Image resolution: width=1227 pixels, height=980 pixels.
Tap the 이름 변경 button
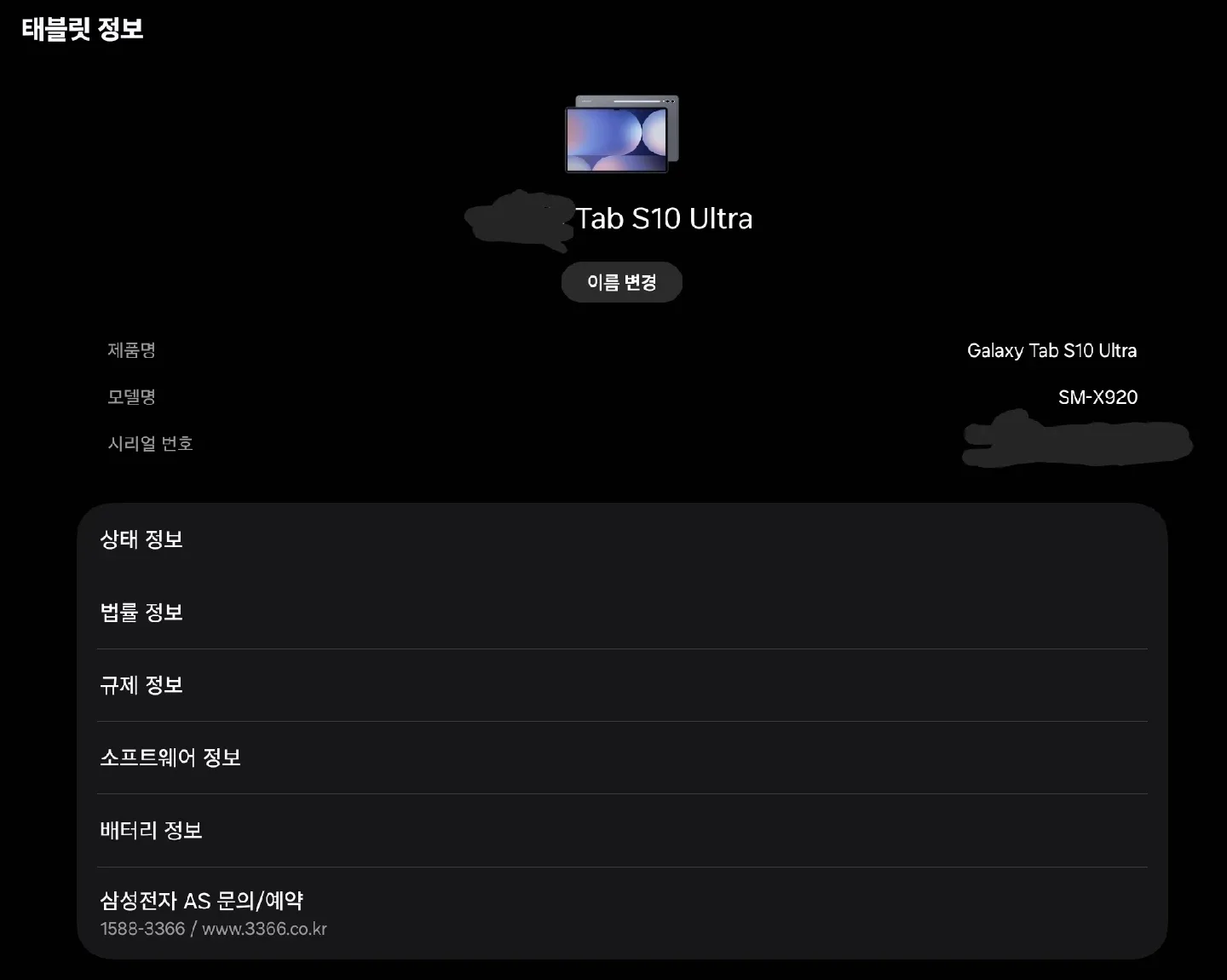coord(621,282)
